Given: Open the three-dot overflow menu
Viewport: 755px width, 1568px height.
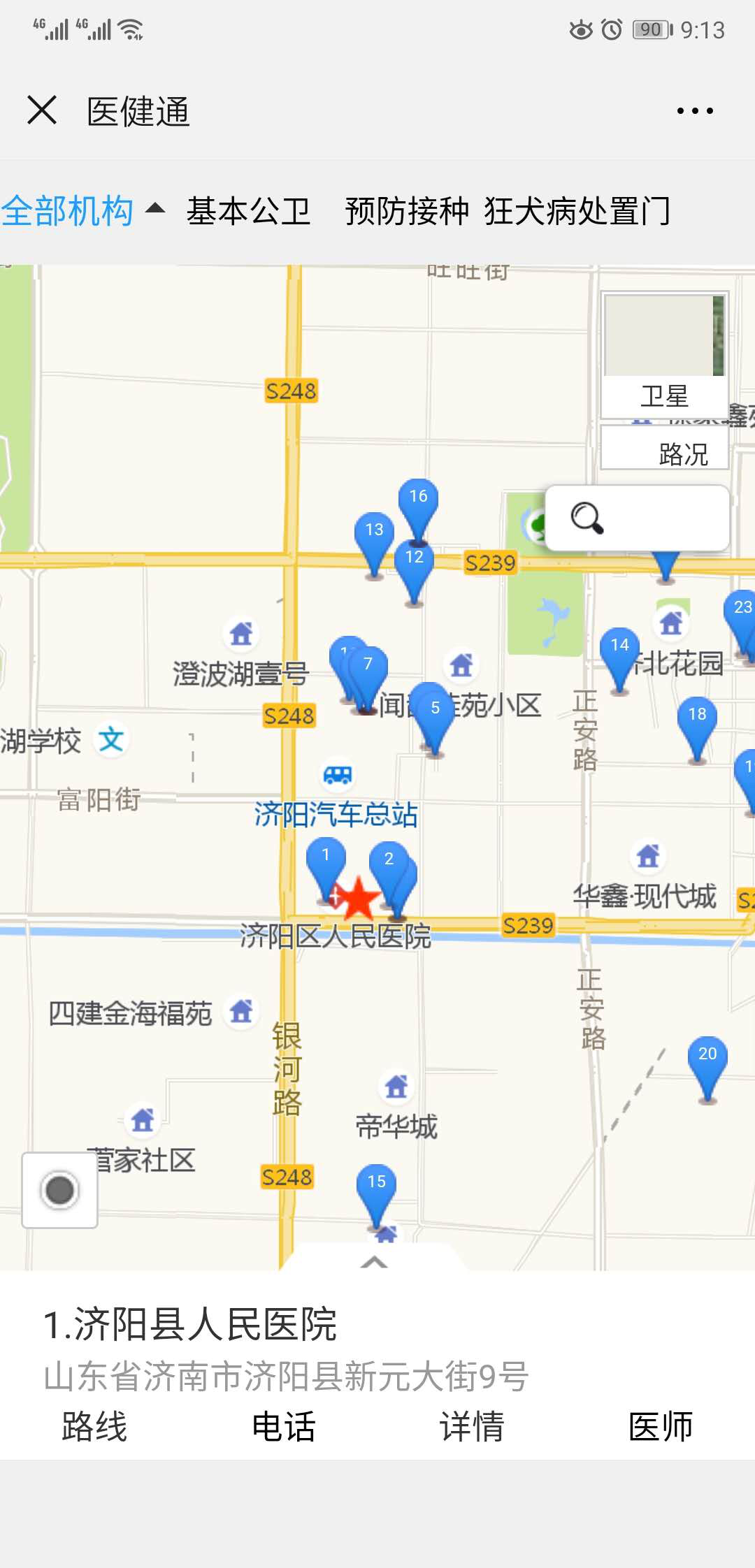Looking at the screenshot, I should tap(694, 110).
